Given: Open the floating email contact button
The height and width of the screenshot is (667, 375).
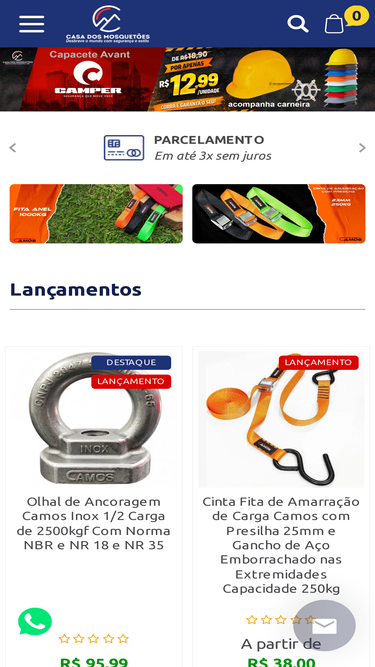Looking at the screenshot, I should (x=324, y=625).
